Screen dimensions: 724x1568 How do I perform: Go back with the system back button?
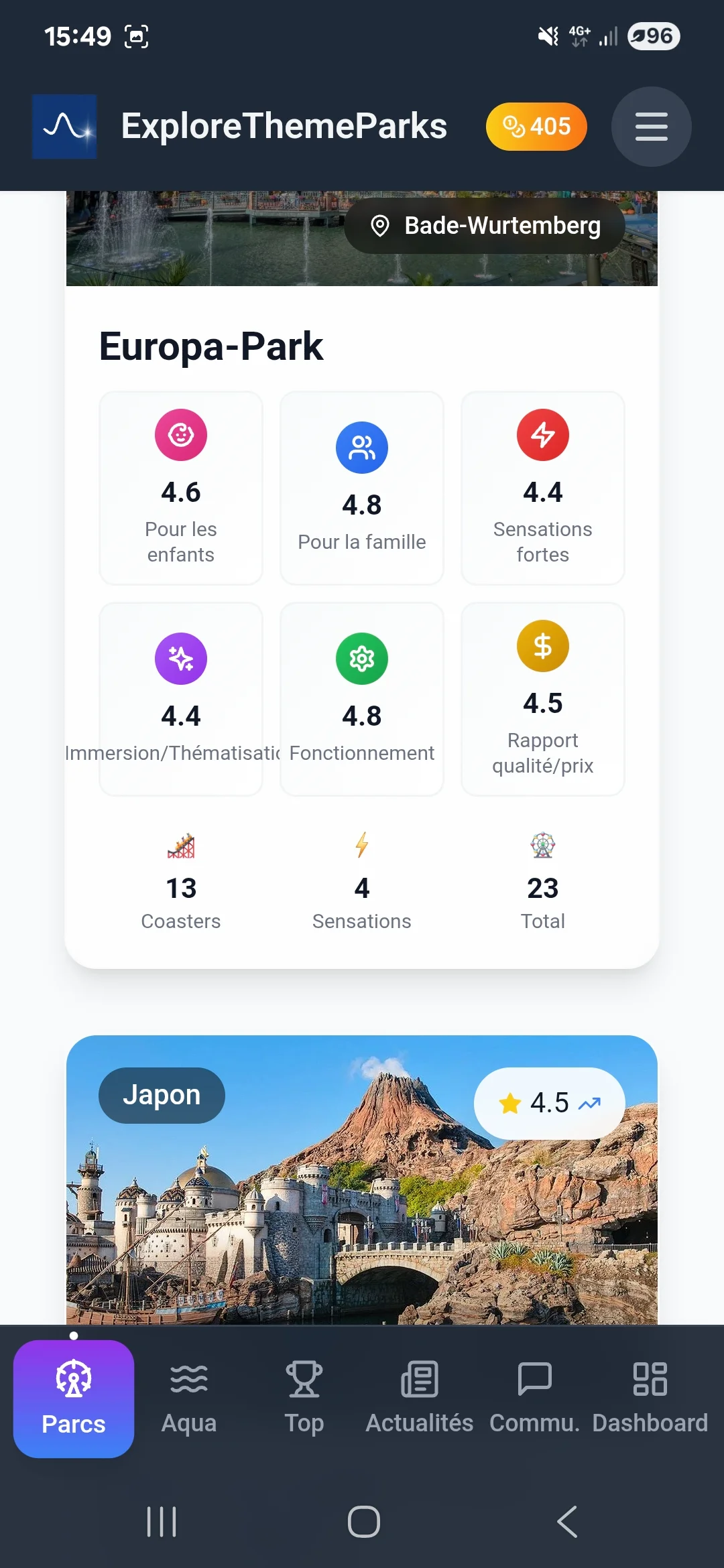coord(566,1521)
